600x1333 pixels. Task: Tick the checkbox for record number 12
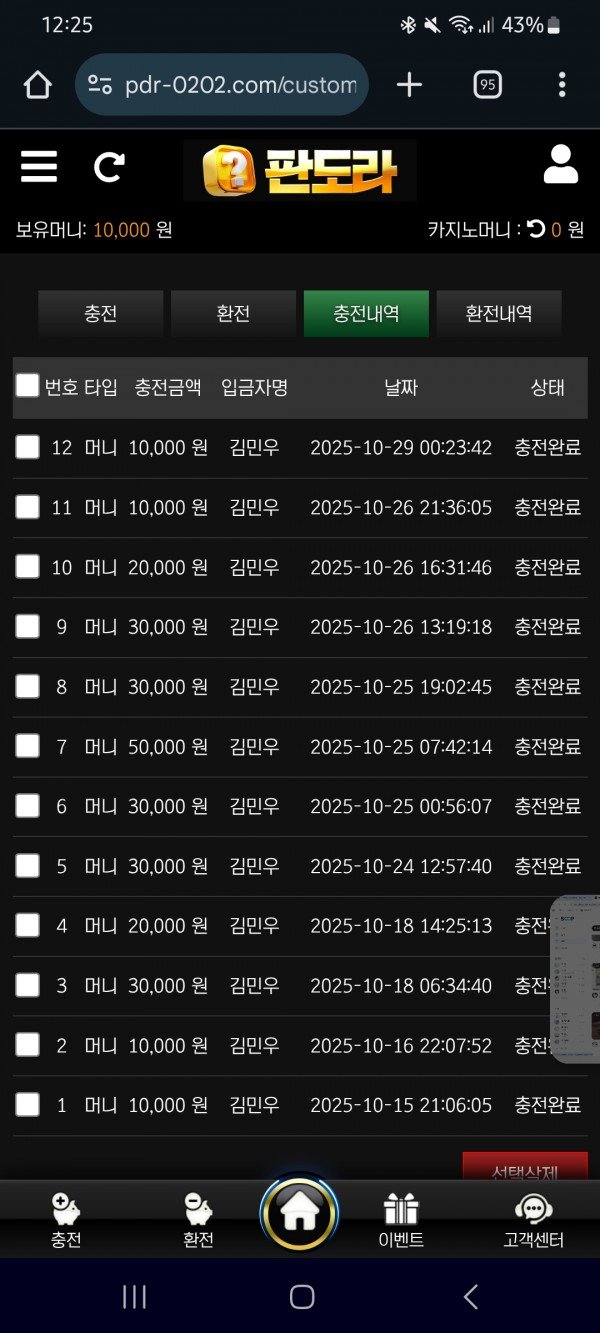click(27, 447)
